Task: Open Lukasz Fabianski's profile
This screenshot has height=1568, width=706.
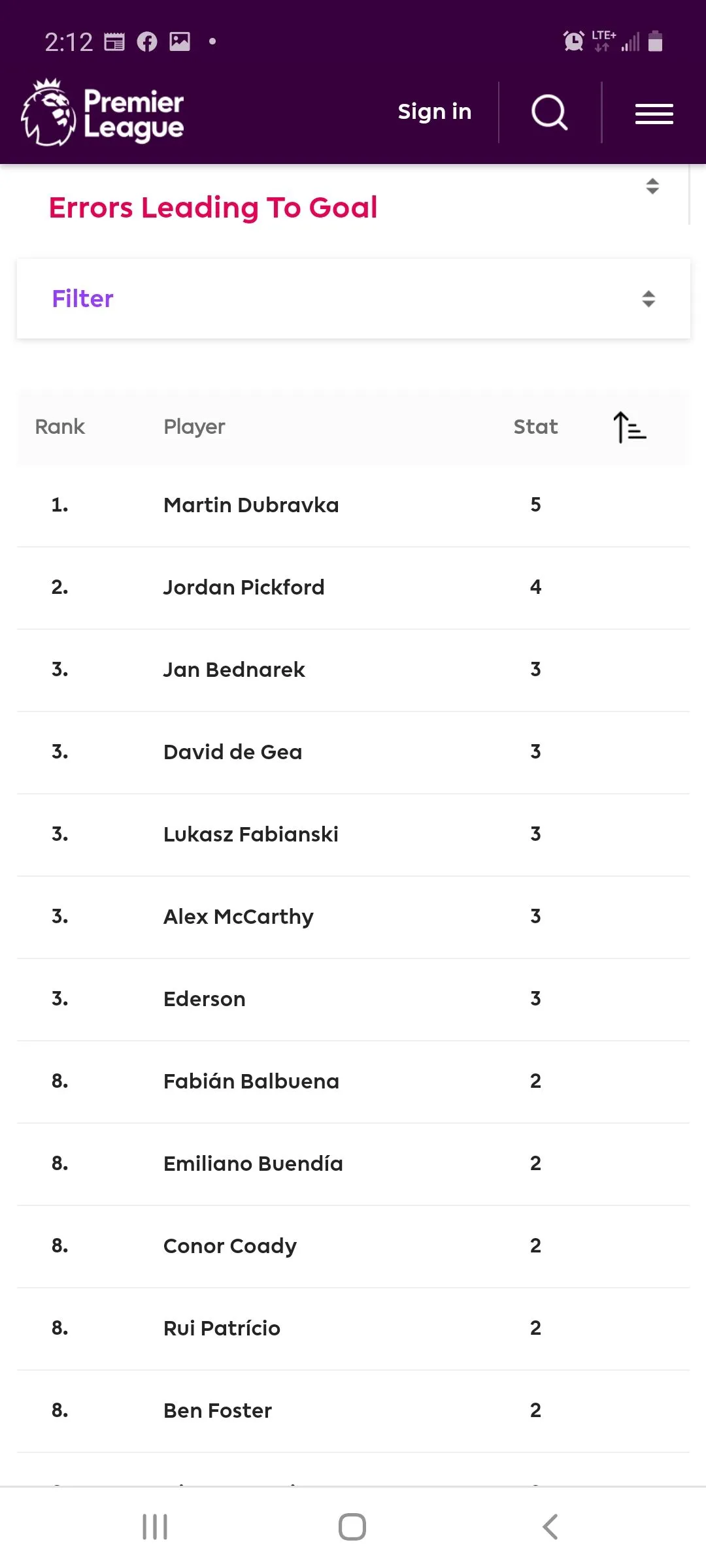Action: click(x=251, y=834)
